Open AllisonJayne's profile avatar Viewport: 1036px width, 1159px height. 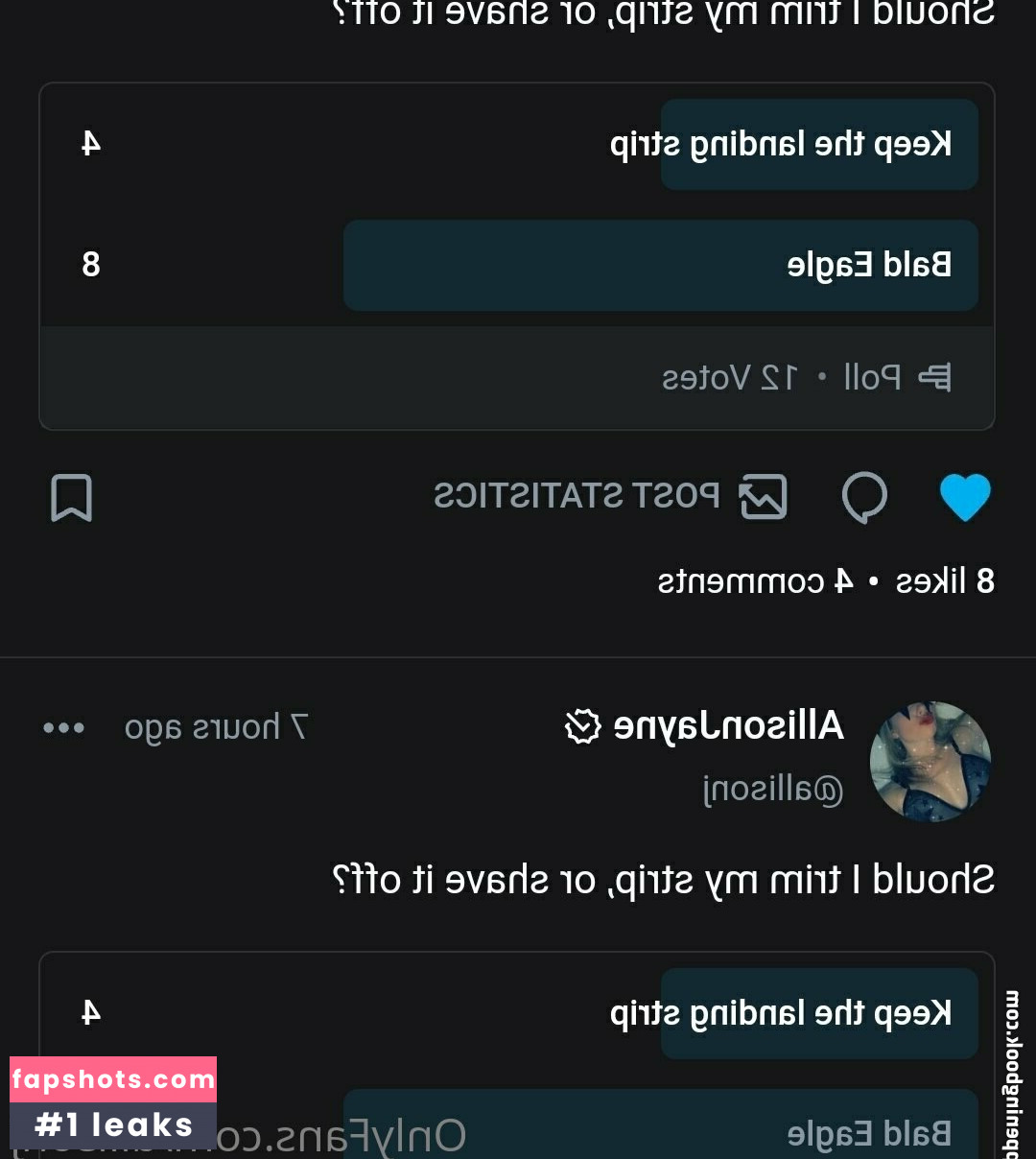pos(931,761)
